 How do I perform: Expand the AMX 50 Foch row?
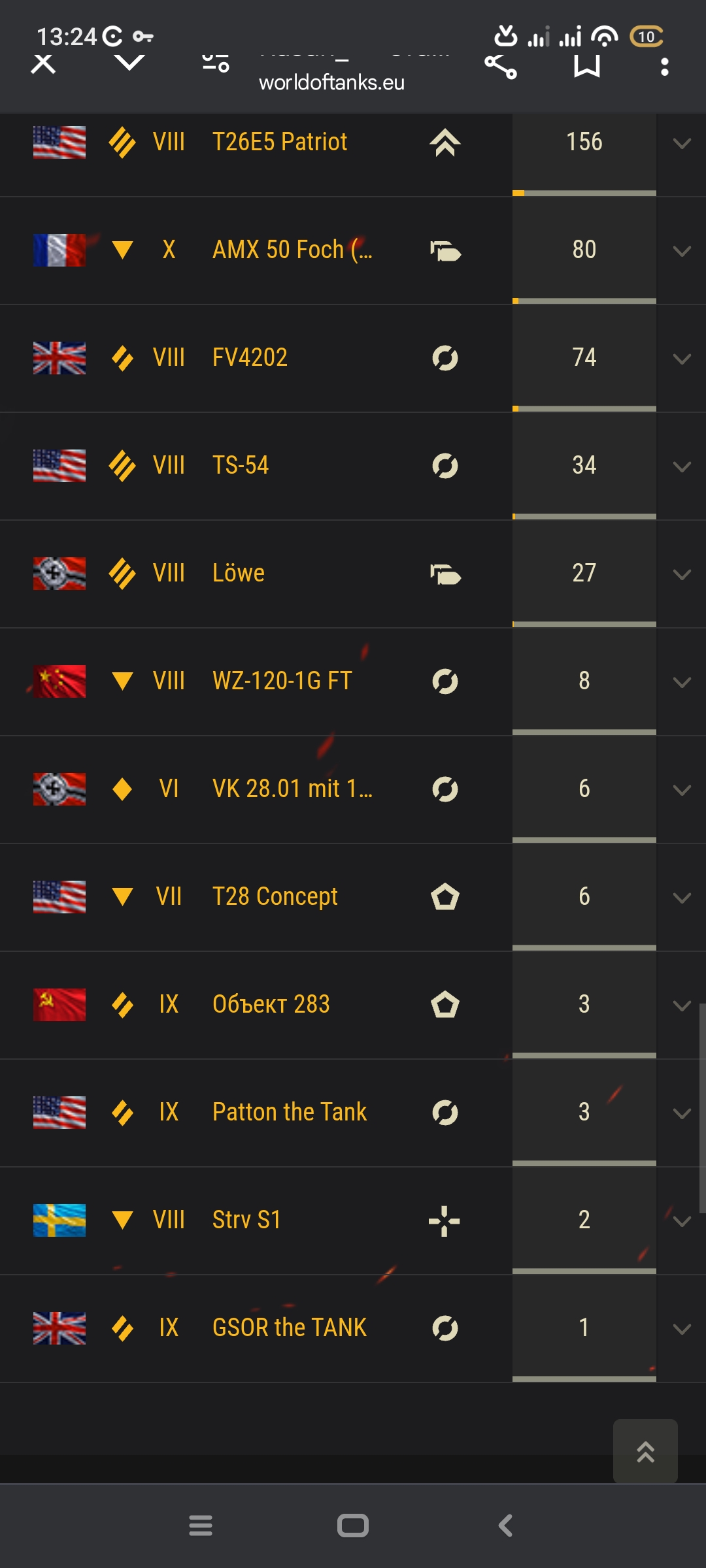point(682,252)
